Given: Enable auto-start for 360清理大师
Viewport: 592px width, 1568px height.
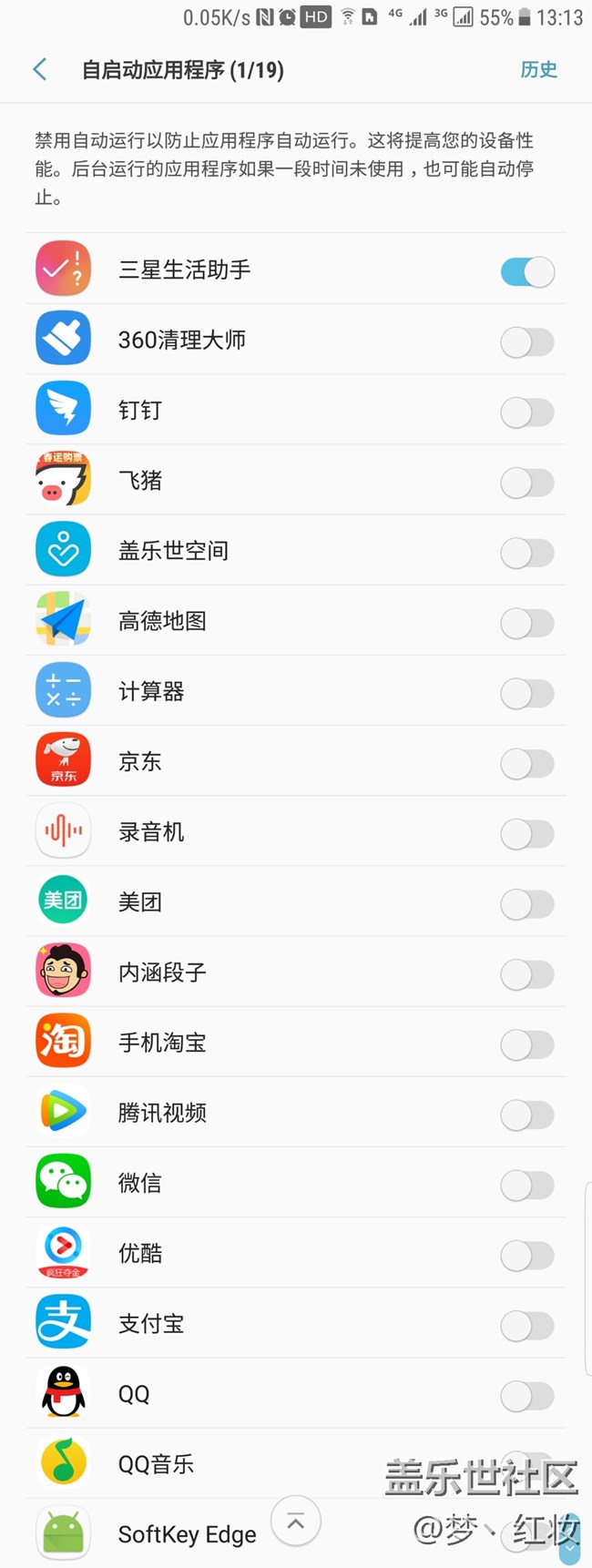Looking at the screenshot, I should [527, 342].
